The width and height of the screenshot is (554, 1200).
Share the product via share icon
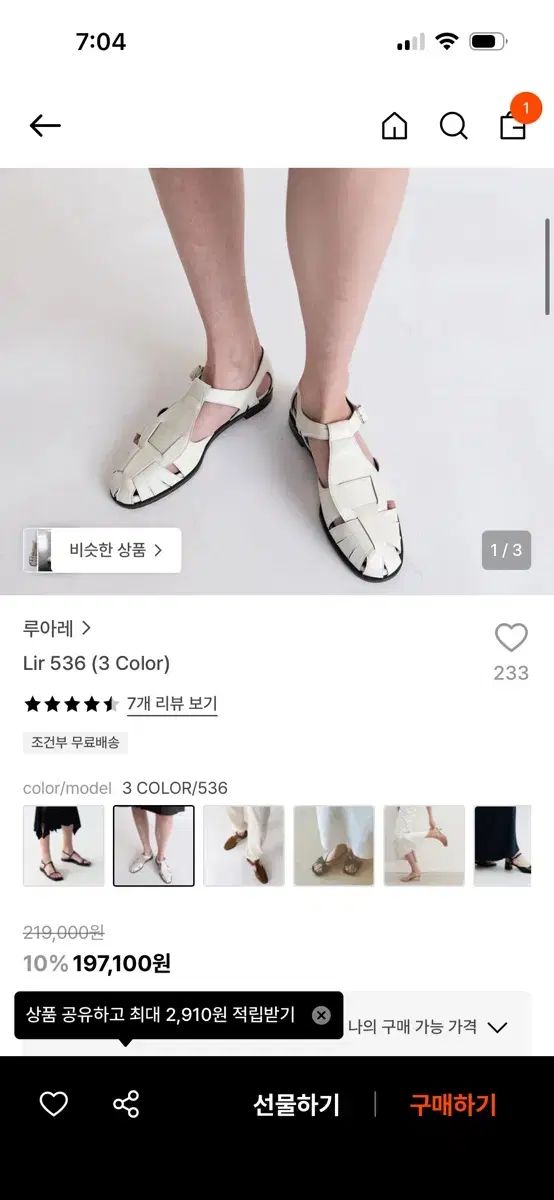click(126, 1104)
